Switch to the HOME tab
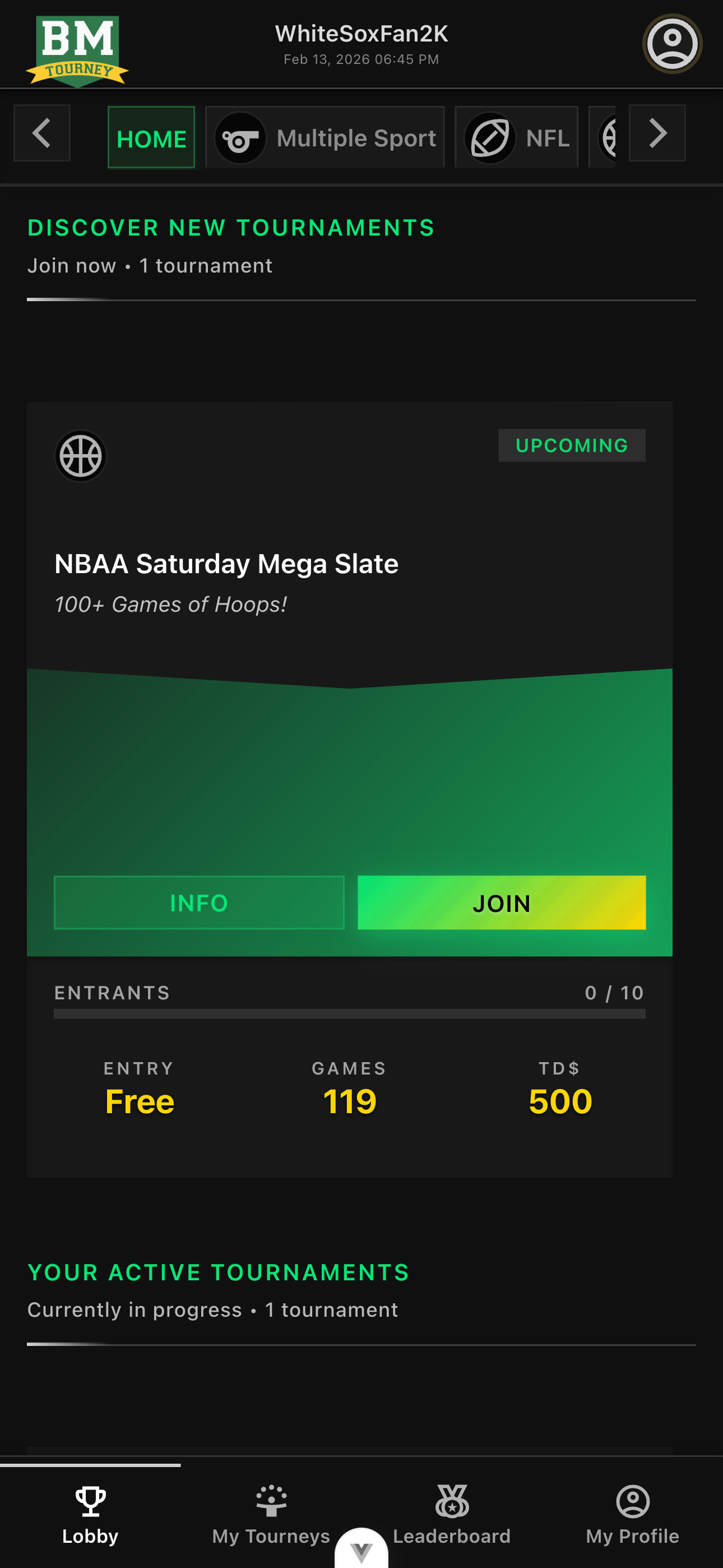Viewport: 723px width, 1568px height. coord(151,137)
